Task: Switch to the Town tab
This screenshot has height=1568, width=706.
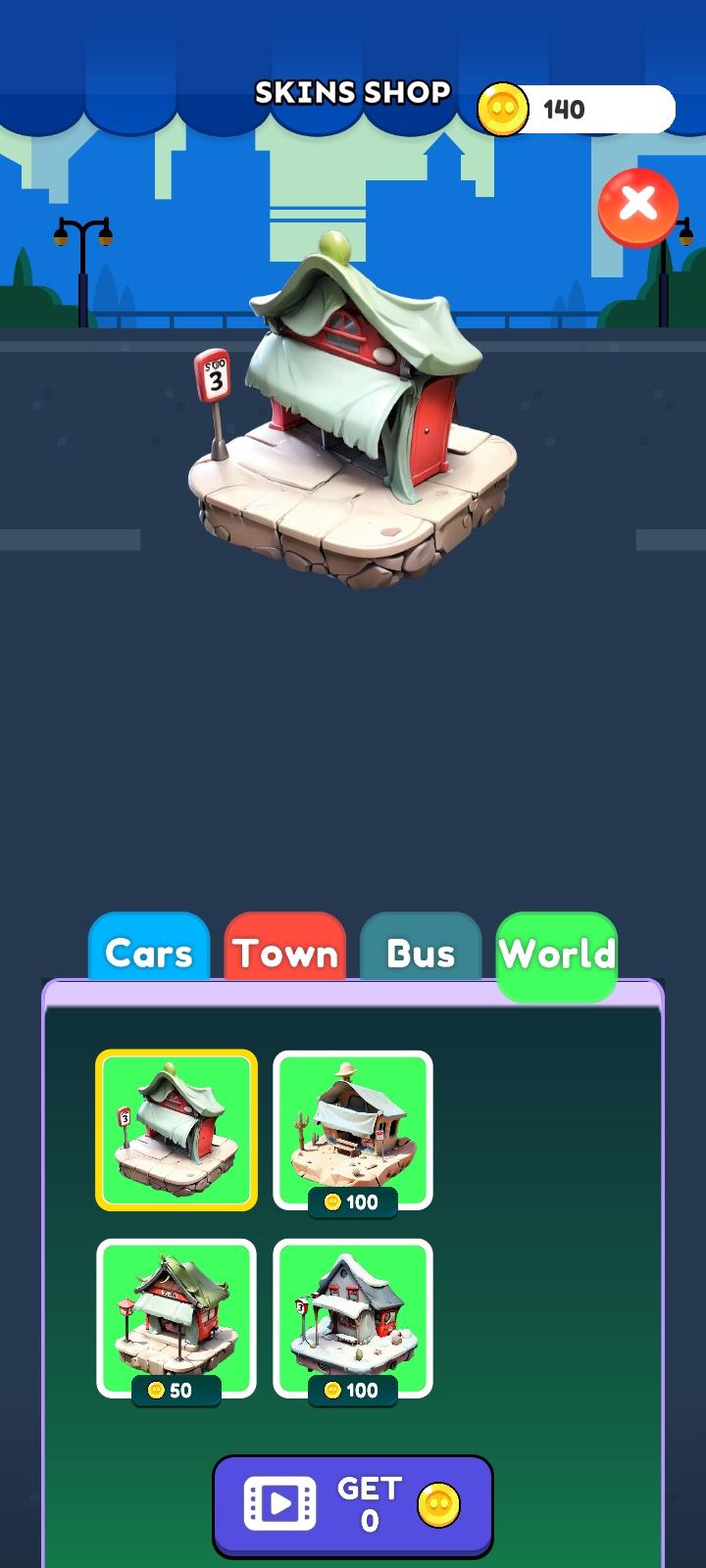Action: coord(285,951)
